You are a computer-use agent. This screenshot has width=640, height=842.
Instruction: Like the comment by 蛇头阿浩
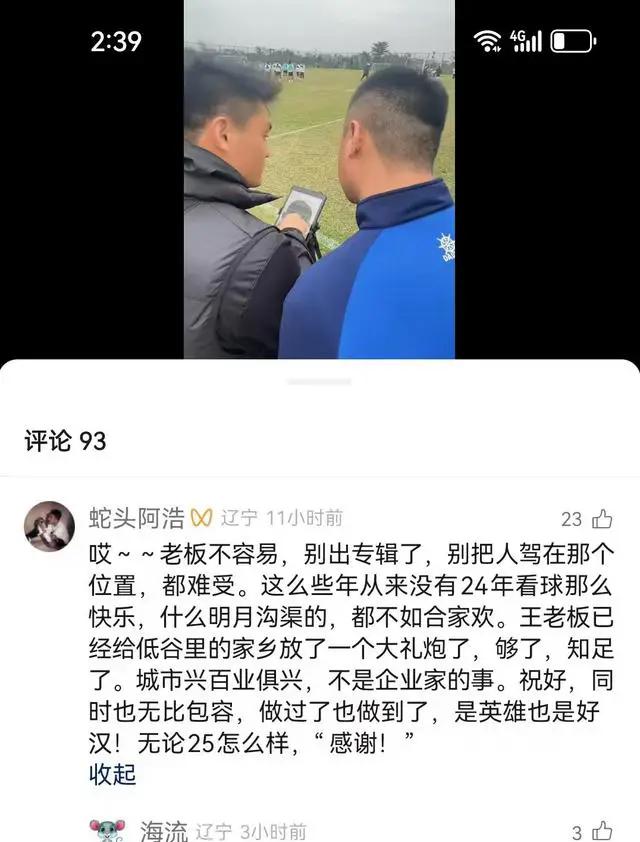pos(601,519)
